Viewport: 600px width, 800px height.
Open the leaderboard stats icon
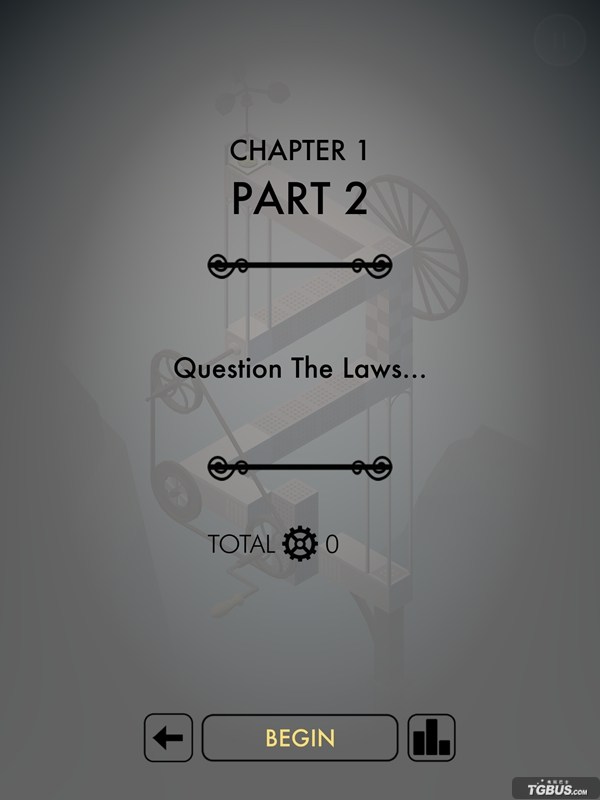[x=431, y=738]
